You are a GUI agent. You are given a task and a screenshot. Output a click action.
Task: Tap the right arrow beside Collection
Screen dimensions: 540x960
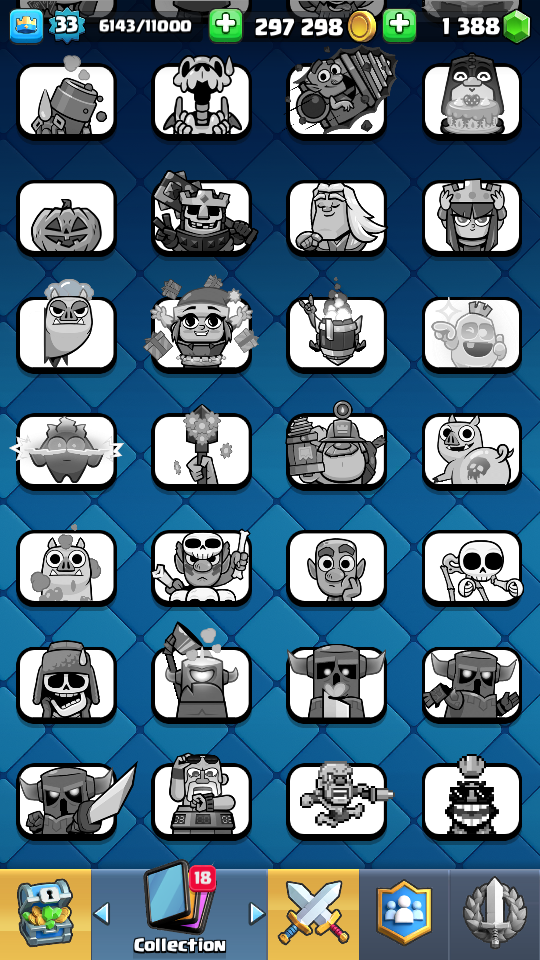tap(257, 913)
